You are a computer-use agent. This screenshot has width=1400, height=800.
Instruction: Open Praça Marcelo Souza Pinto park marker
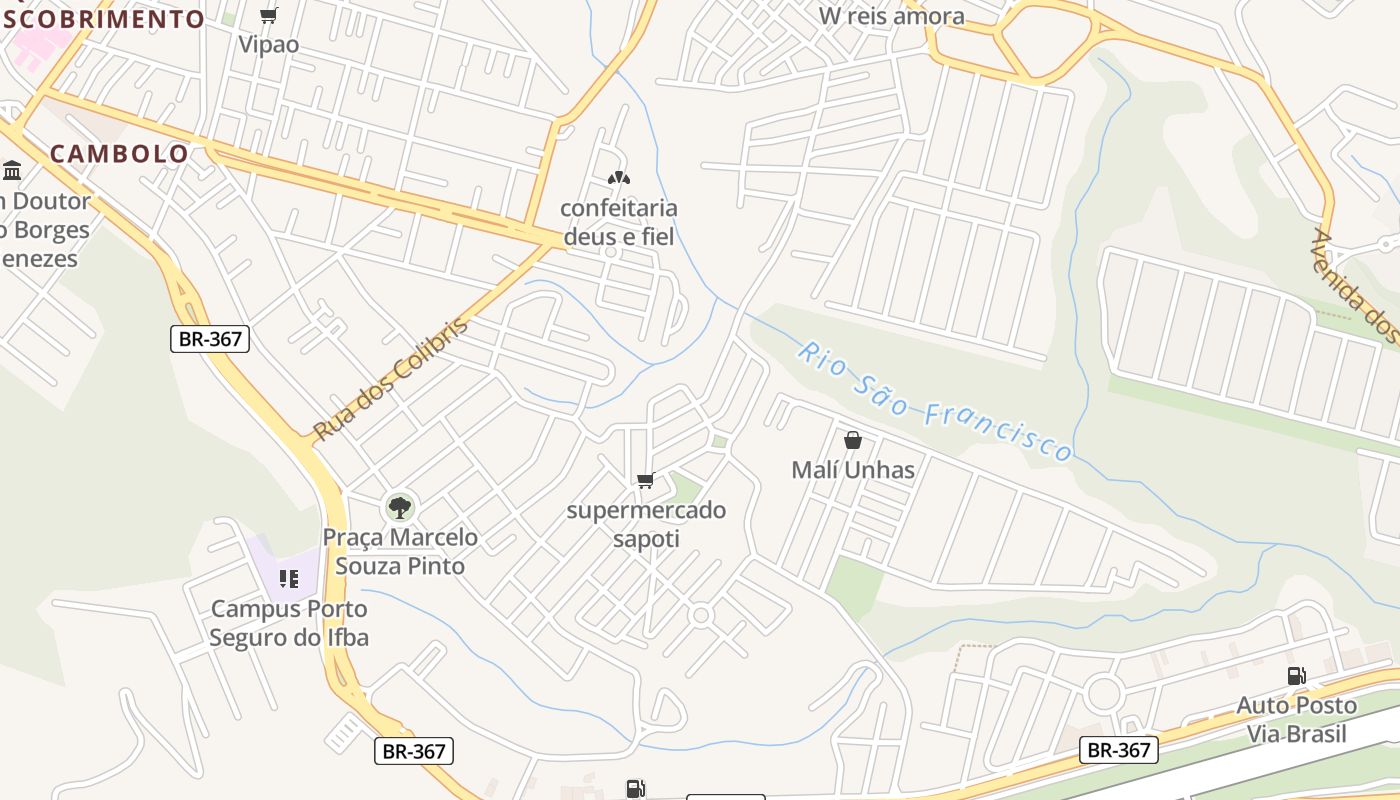(400, 507)
